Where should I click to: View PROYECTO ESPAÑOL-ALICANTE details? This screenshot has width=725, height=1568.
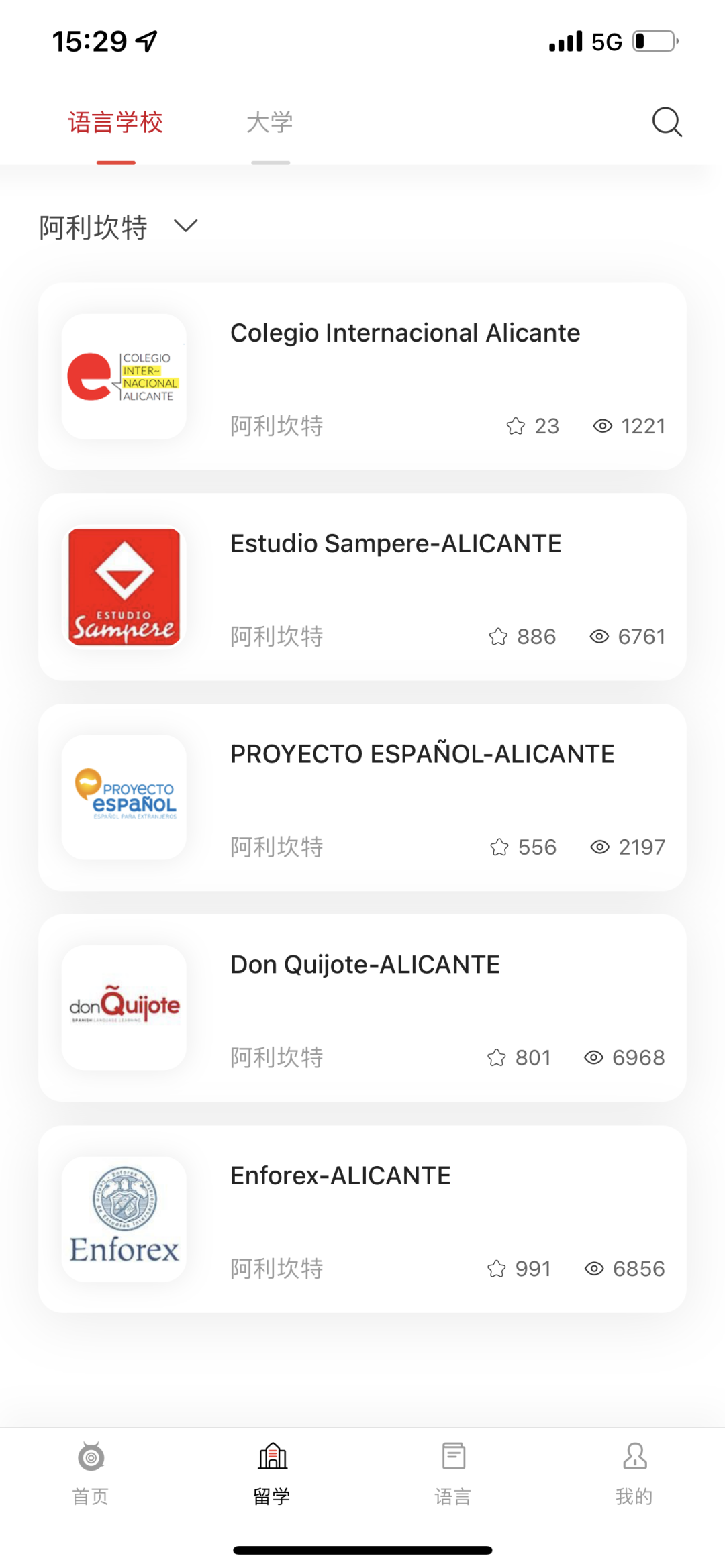(x=362, y=798)
